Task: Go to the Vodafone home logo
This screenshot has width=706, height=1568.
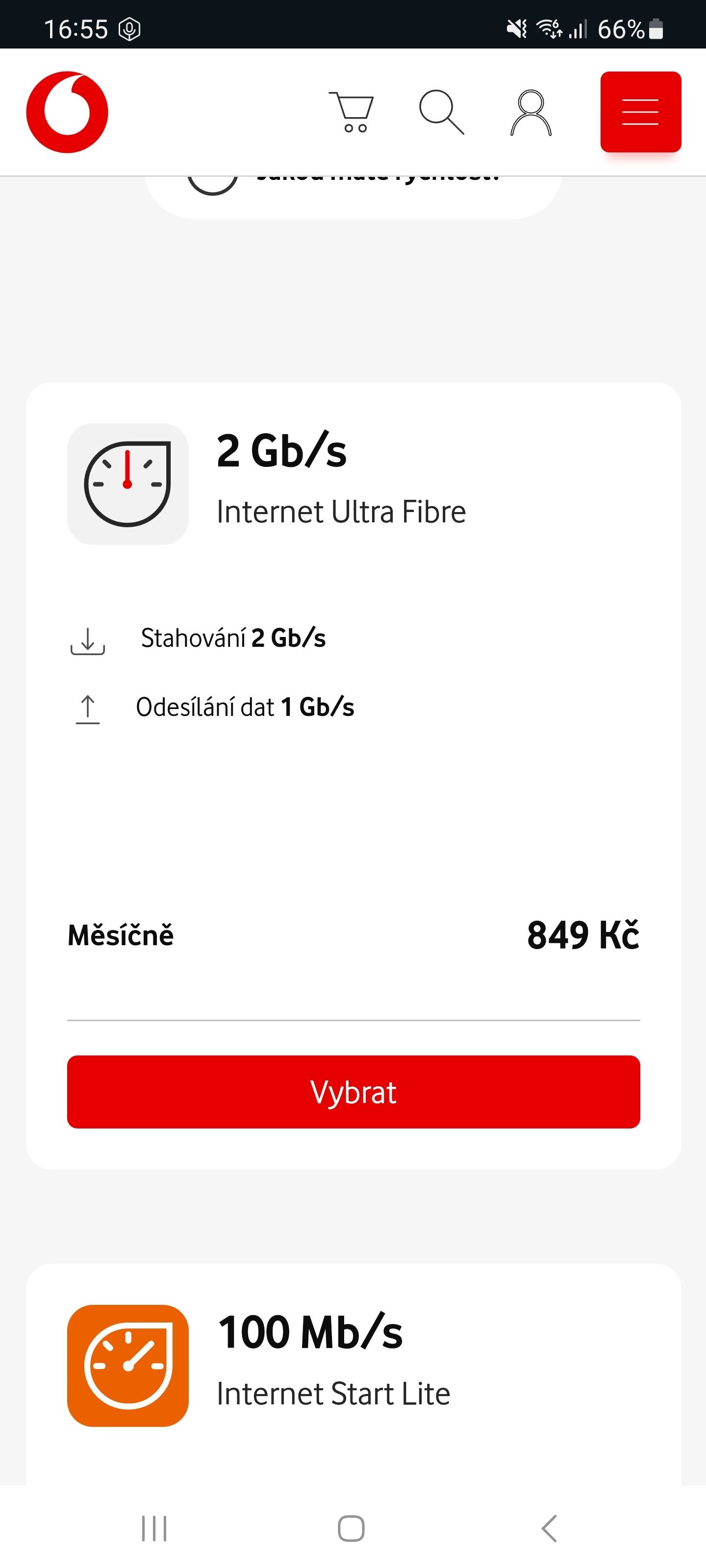Action: [x=67, y=112]
